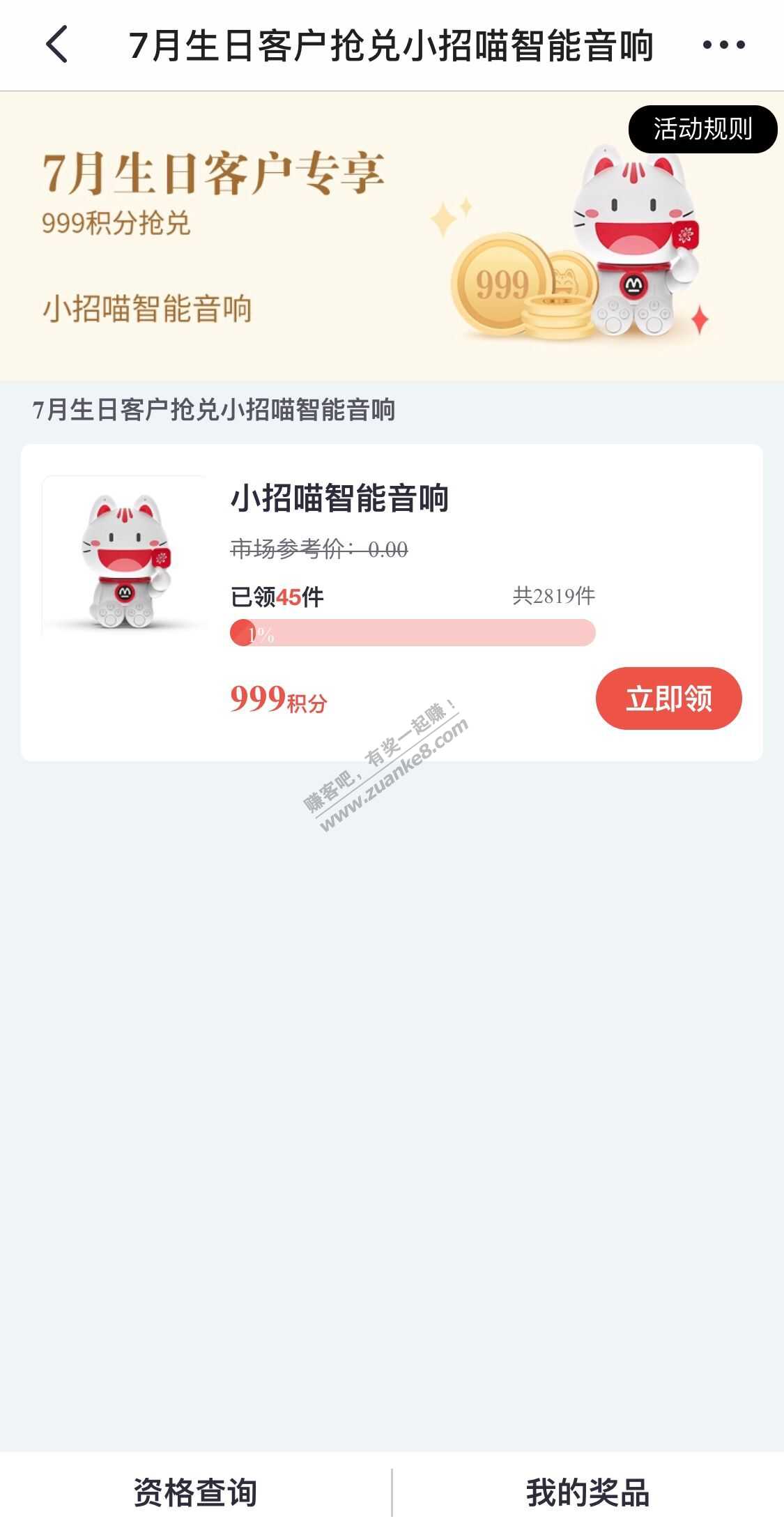Check eligibility via 资格查询
Screen dimensions: 784x1528
[x=195, y=1492]
